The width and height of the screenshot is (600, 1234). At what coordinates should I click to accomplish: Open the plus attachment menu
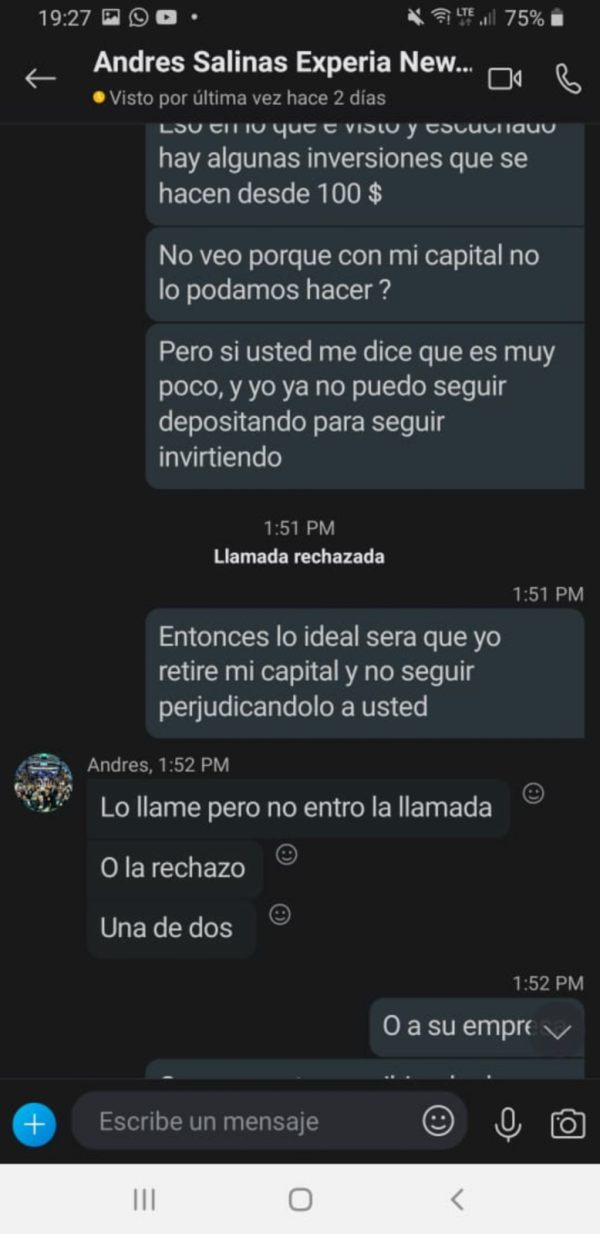(34, 1124)
